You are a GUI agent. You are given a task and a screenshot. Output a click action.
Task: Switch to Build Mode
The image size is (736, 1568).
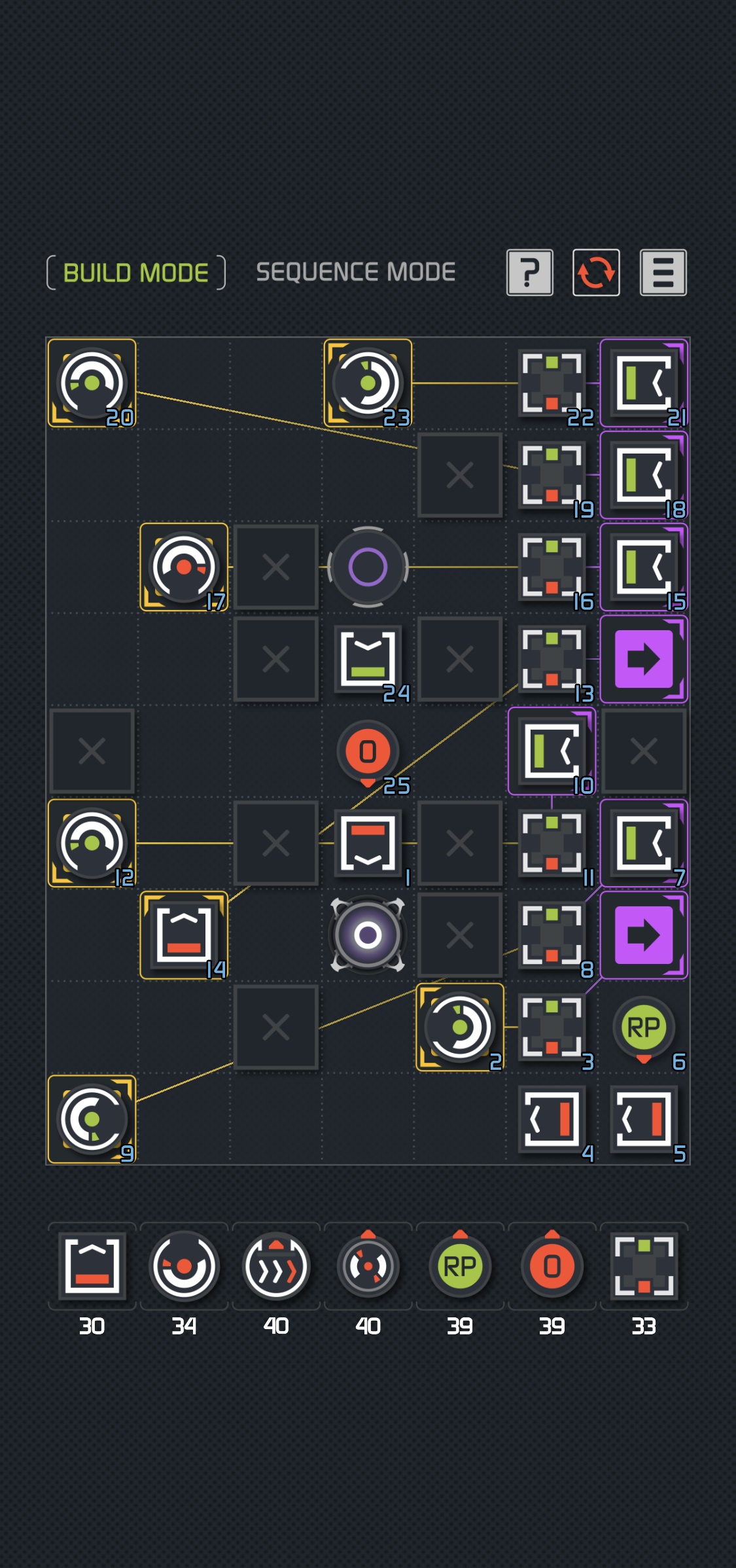tap(136, 272)
